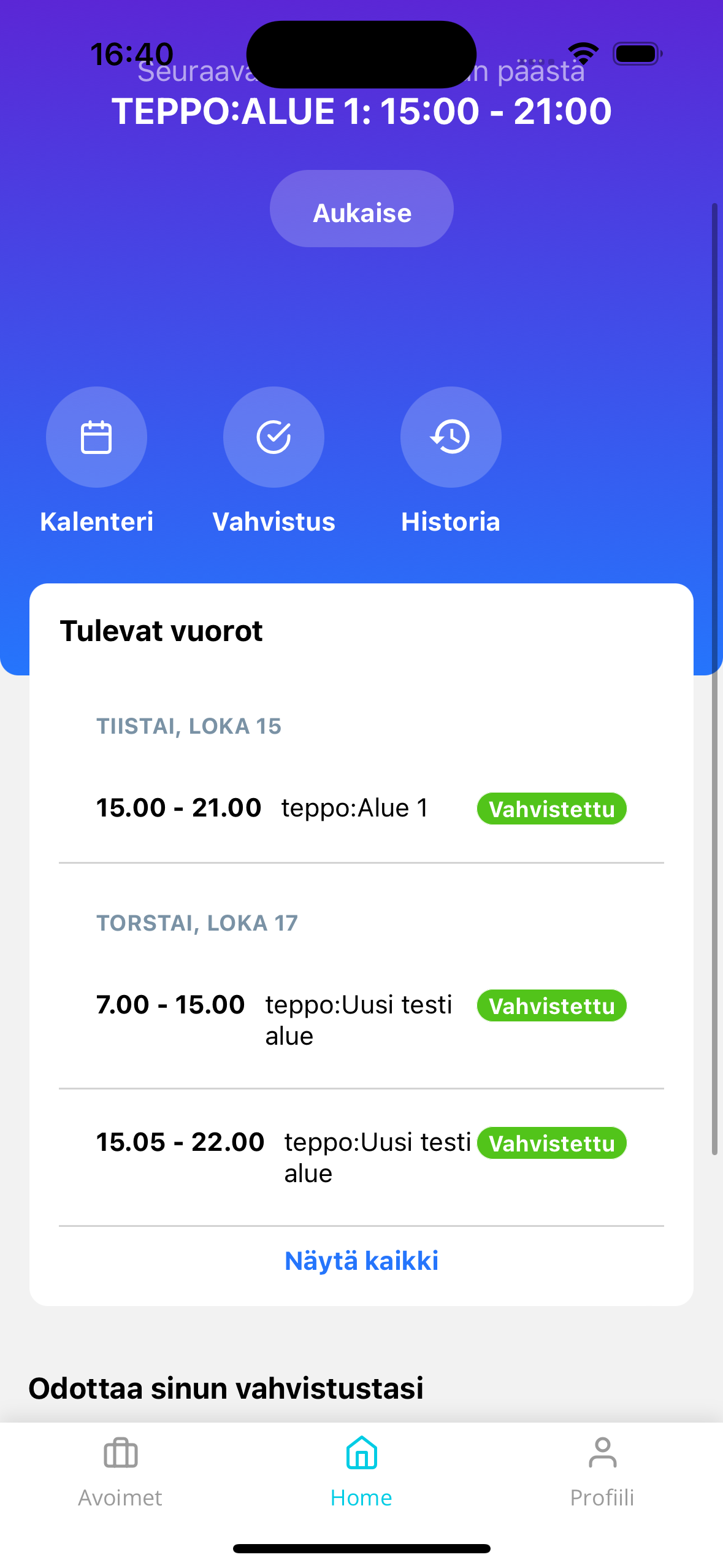The height and width of the screenshot is (1568, 723).
Task: Switch to the Avoimet tab
Action: [120, 1472]
